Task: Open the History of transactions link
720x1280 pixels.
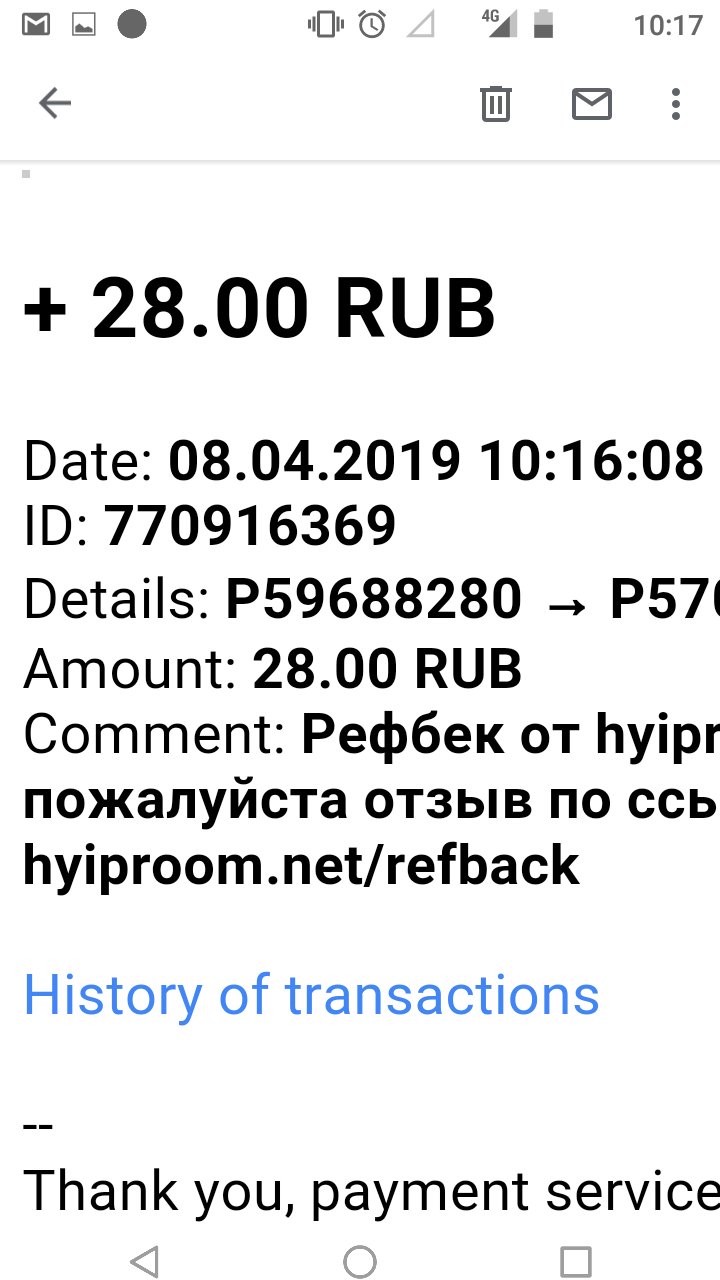Action: point(311,995)
